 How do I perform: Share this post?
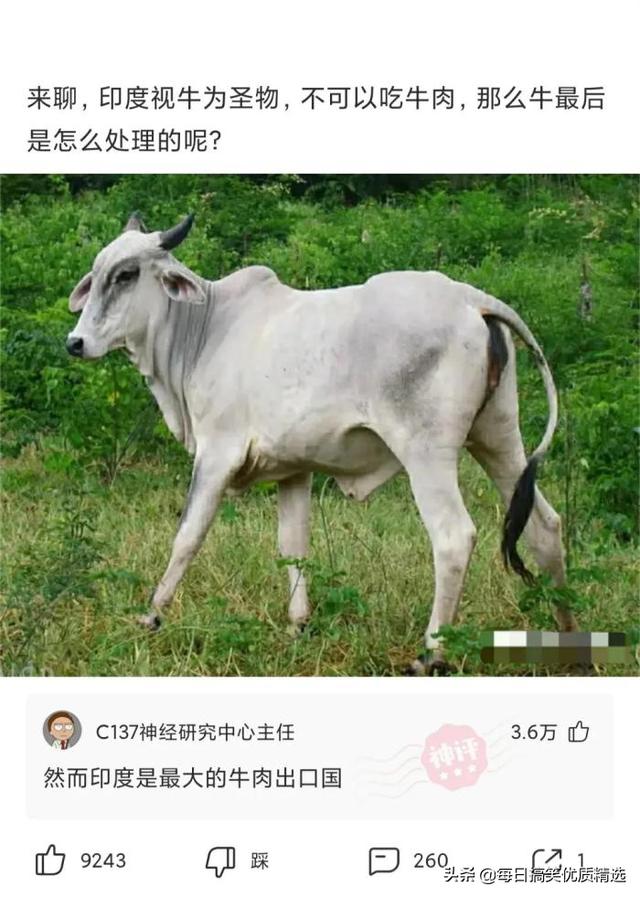[546, 859]
